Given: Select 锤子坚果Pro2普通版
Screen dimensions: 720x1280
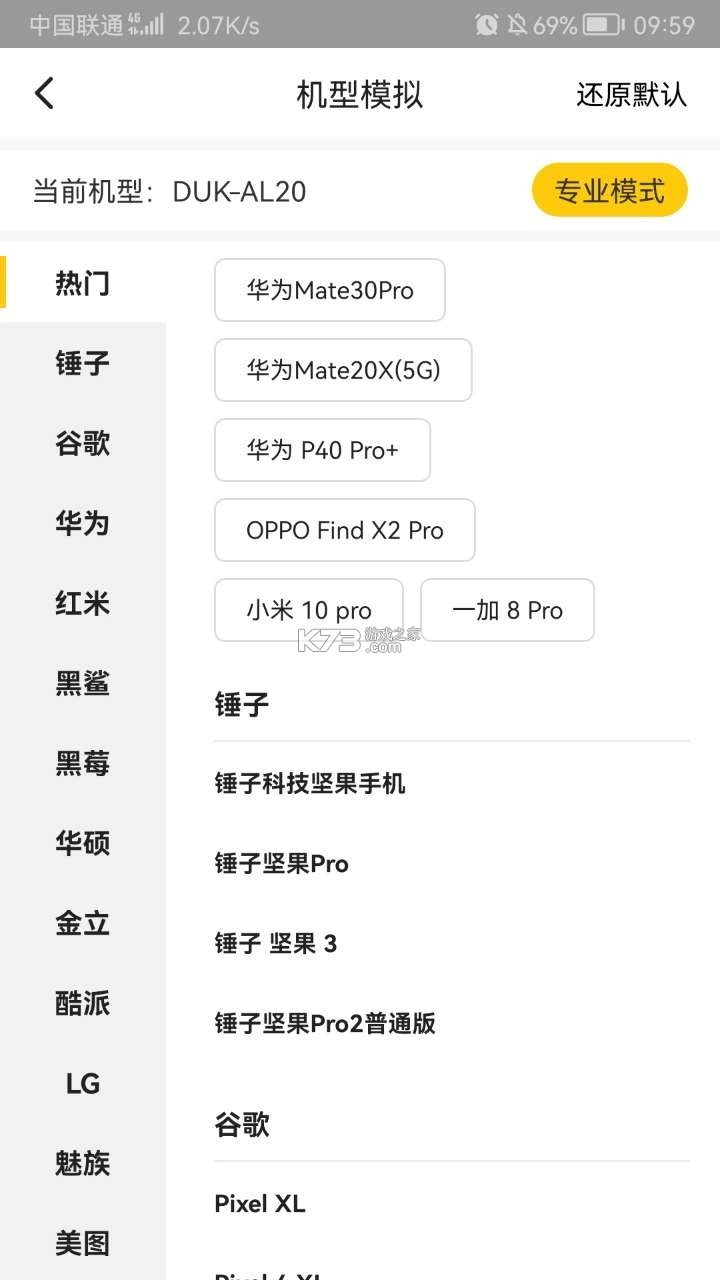Looking at the screenshot, I should (325, 1023).
